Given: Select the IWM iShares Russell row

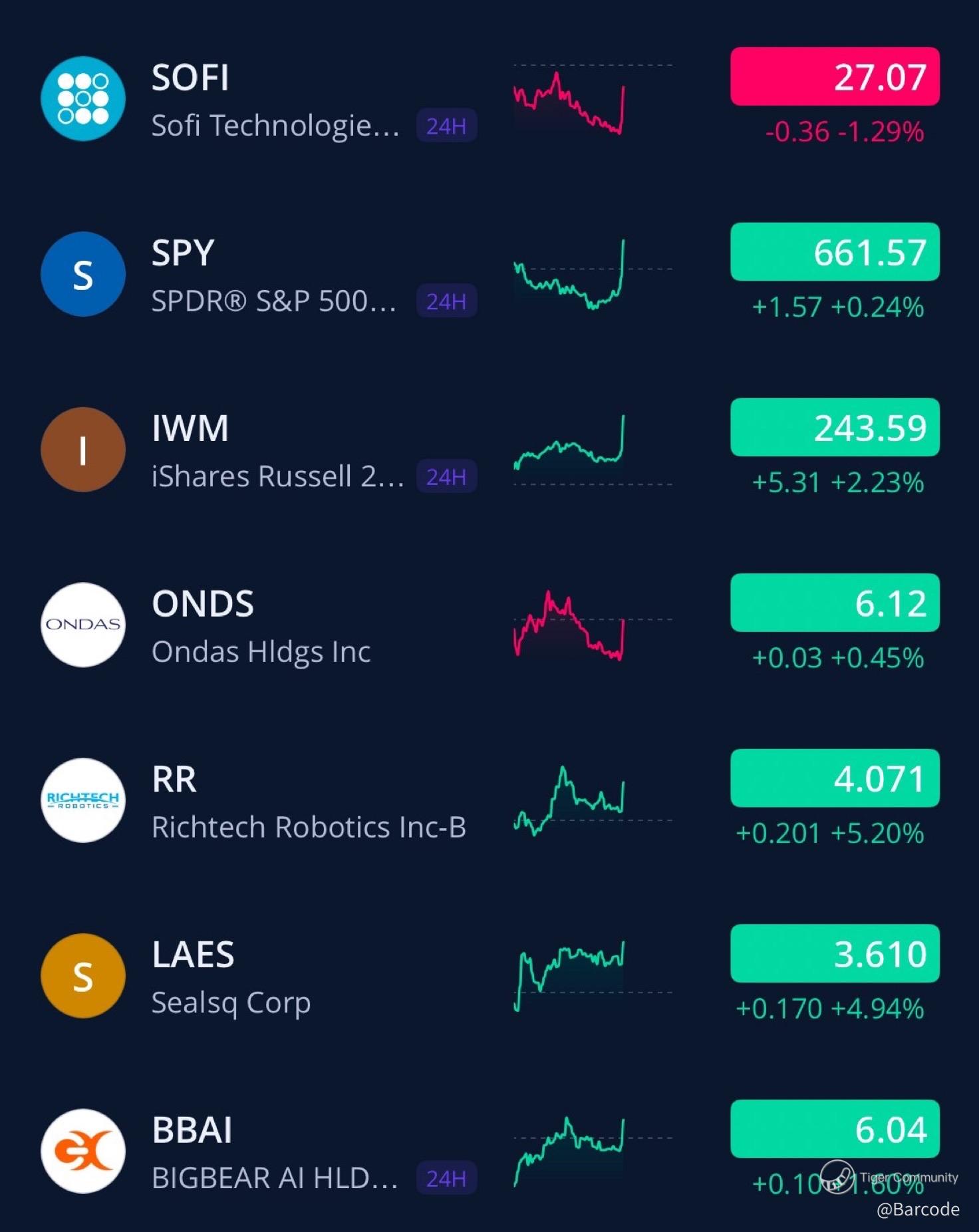Looking at the screenshot, I should click(277, 451).
